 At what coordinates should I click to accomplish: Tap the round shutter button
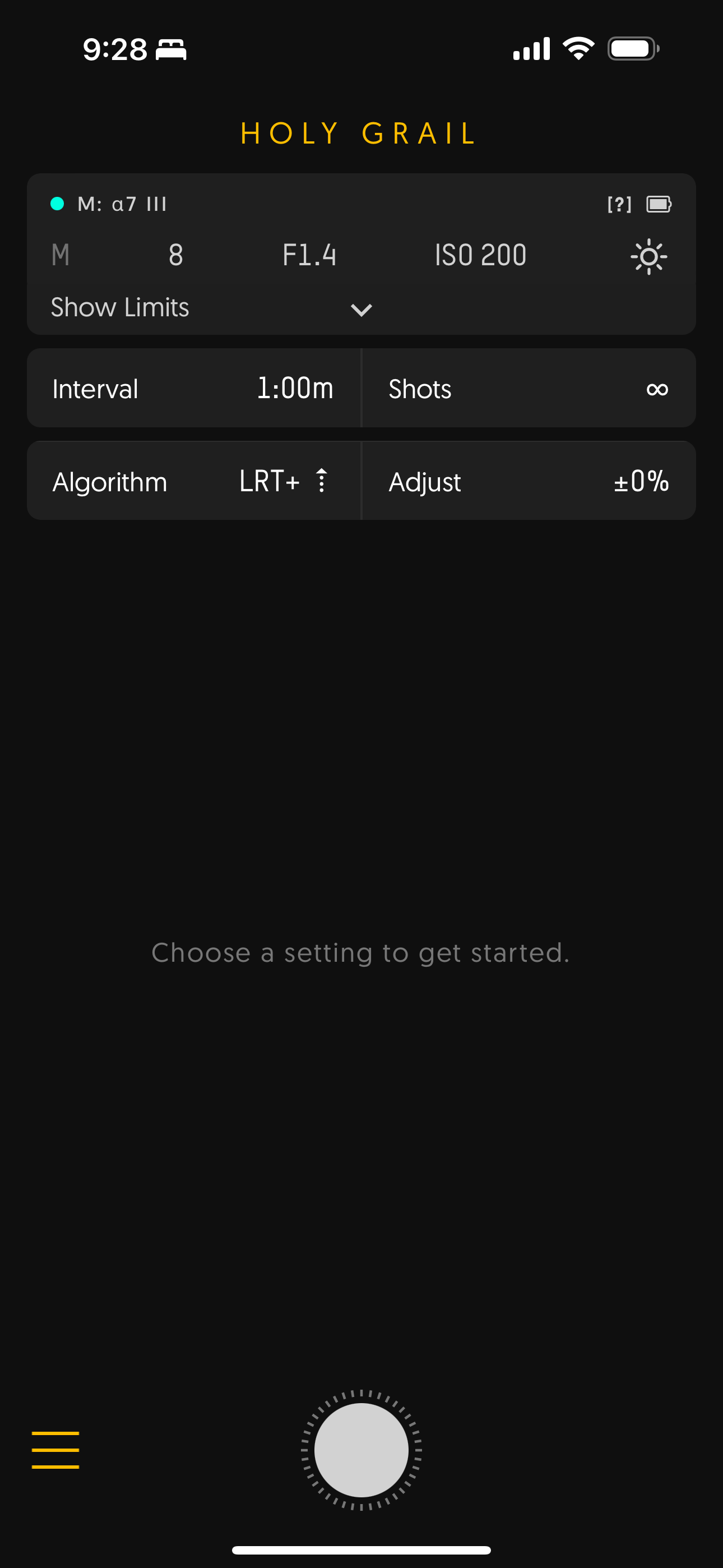[361, 1449]
